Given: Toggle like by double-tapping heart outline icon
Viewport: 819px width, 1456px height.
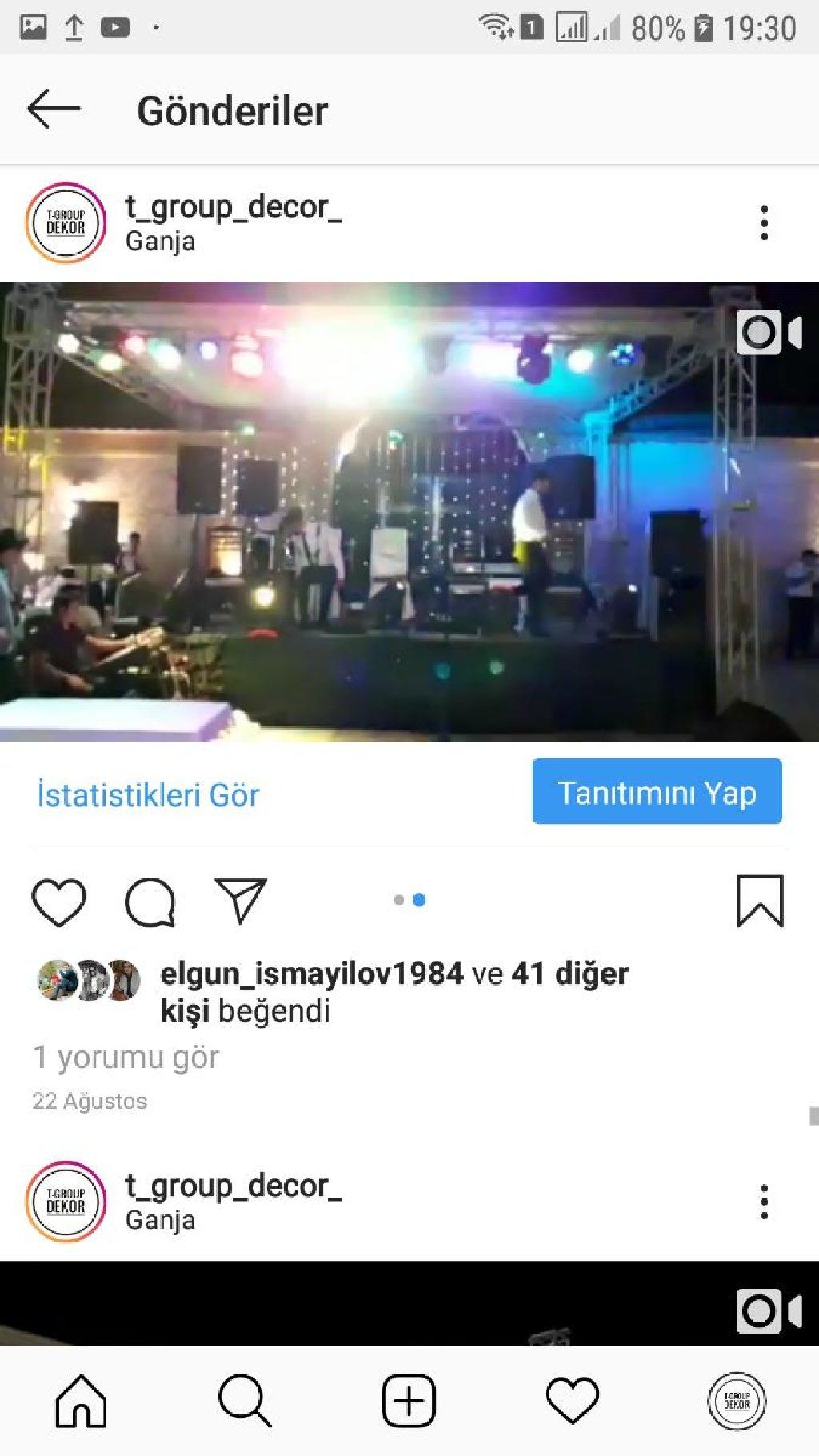Looking at the screenshot, I should click(x=59, y=902).
